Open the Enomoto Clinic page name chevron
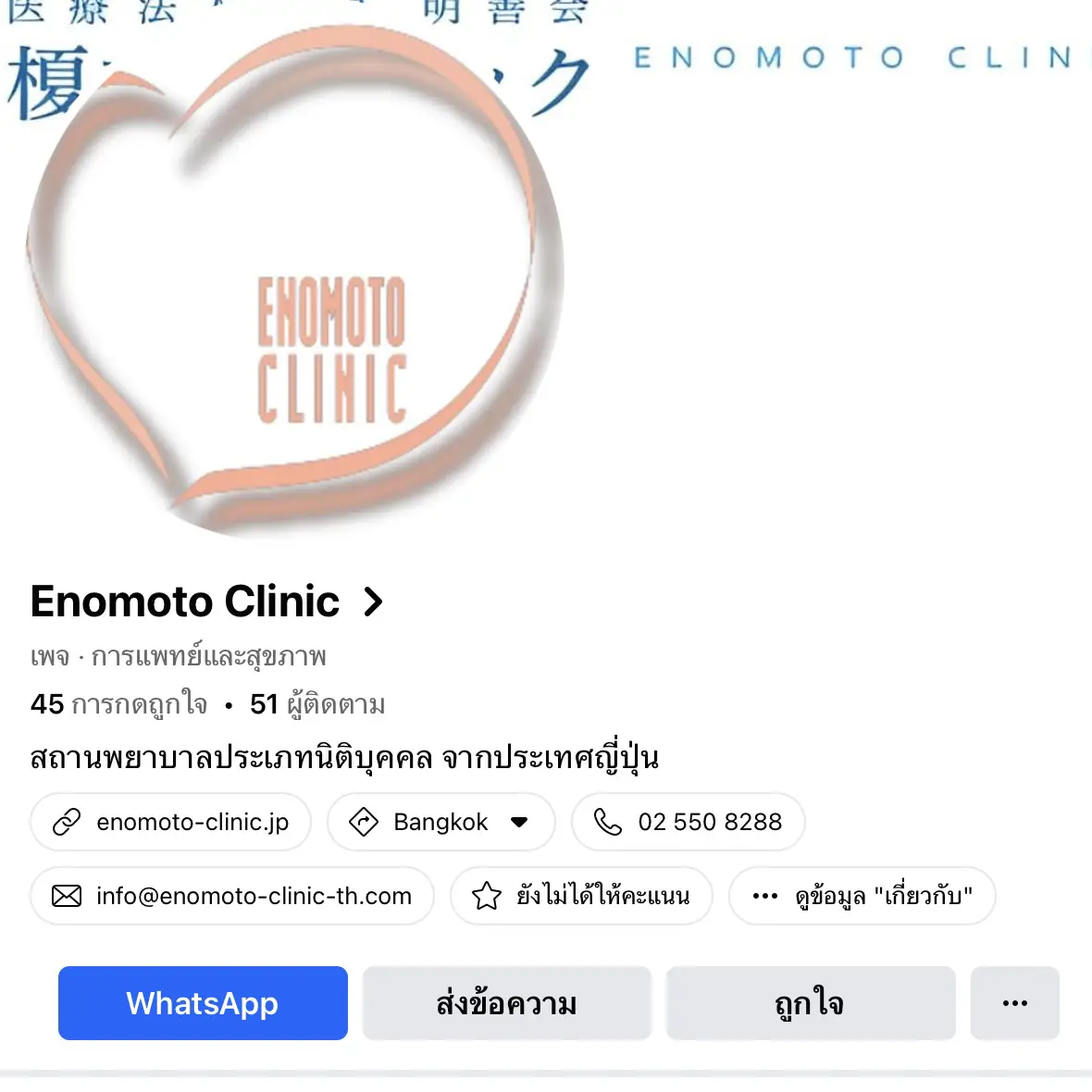Viewport: 1092px width, 1092px height. tap(373, 602)
